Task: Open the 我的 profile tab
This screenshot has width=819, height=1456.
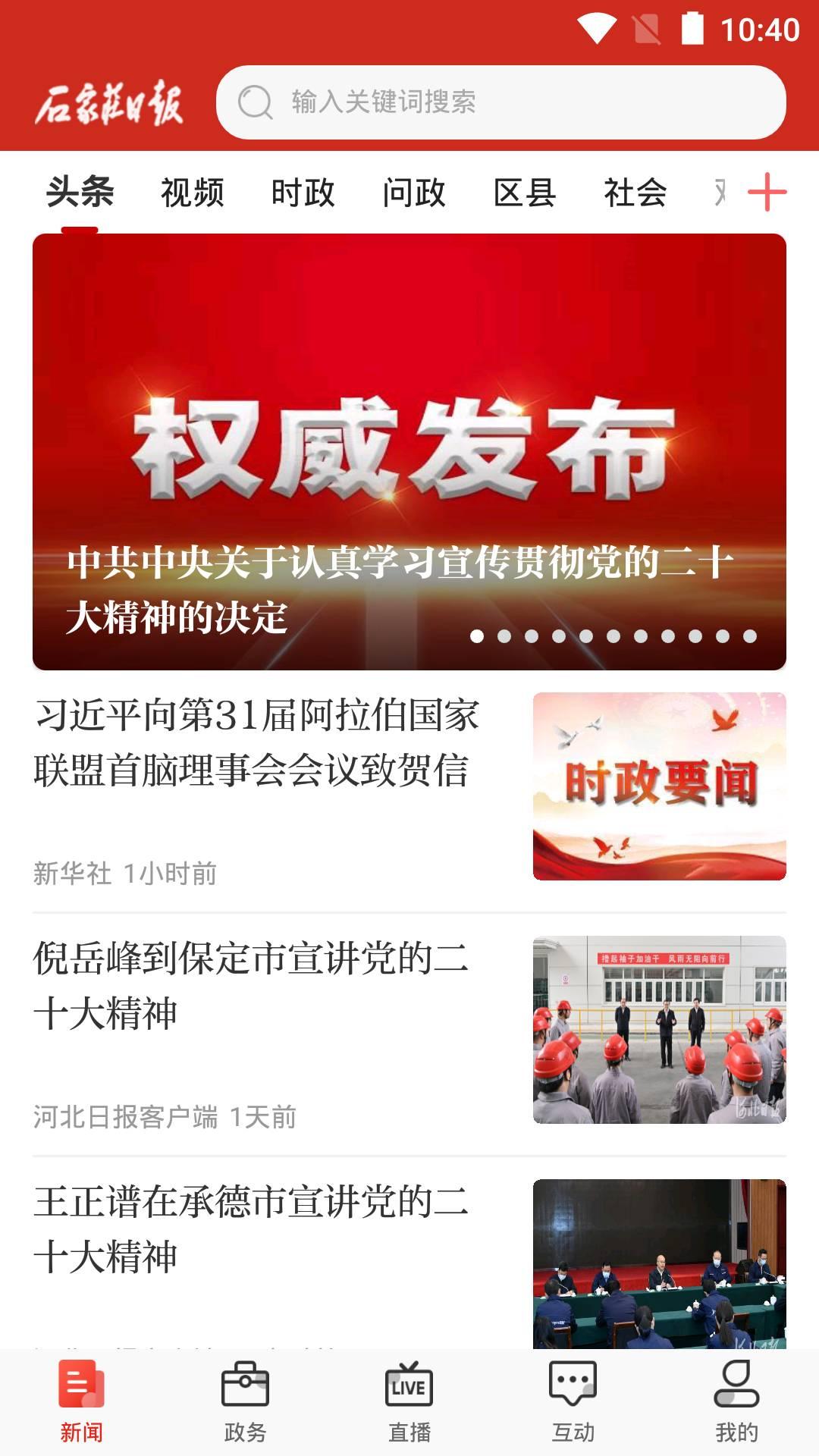Action: pyautogui.click(x=736, y=1401)
